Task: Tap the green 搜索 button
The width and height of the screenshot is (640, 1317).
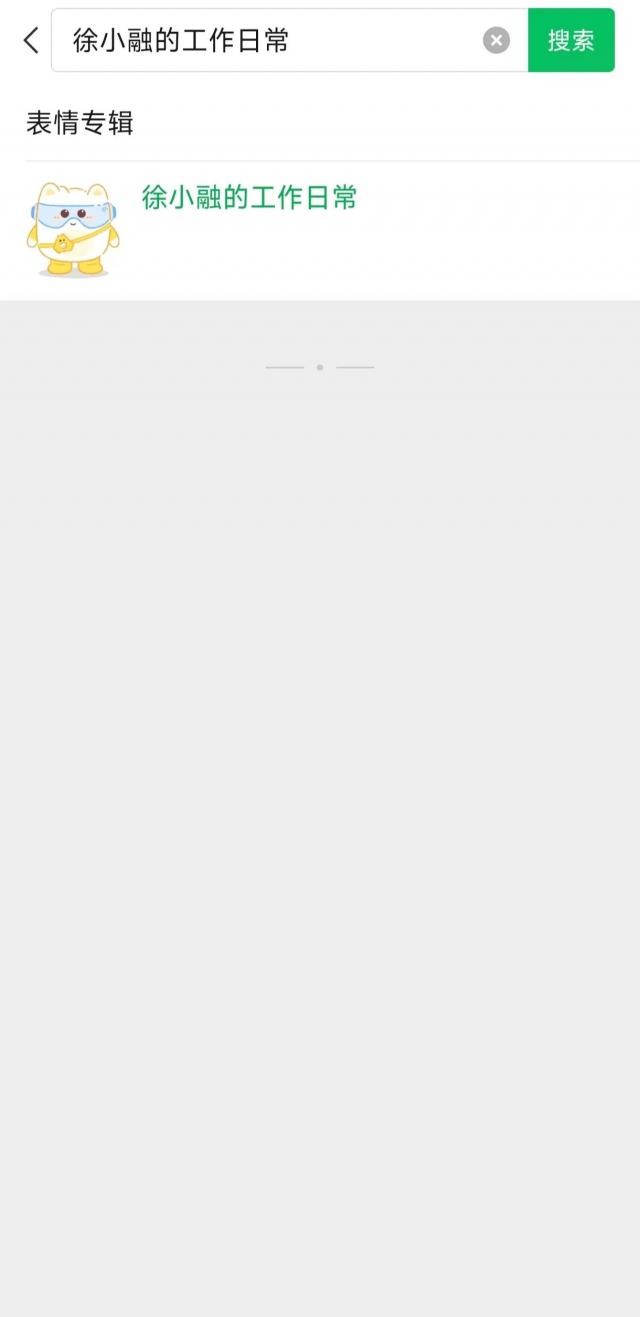Action: 571,40
